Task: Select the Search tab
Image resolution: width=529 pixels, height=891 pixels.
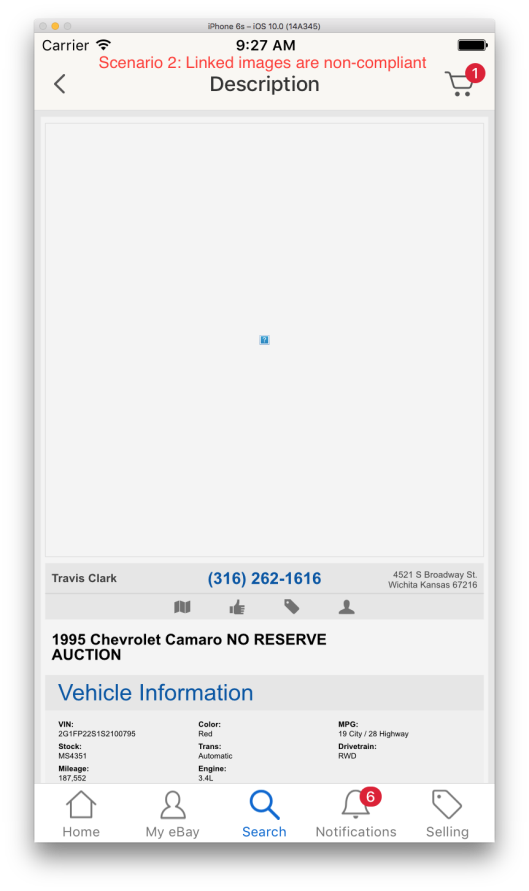Action: pos(264,814)
